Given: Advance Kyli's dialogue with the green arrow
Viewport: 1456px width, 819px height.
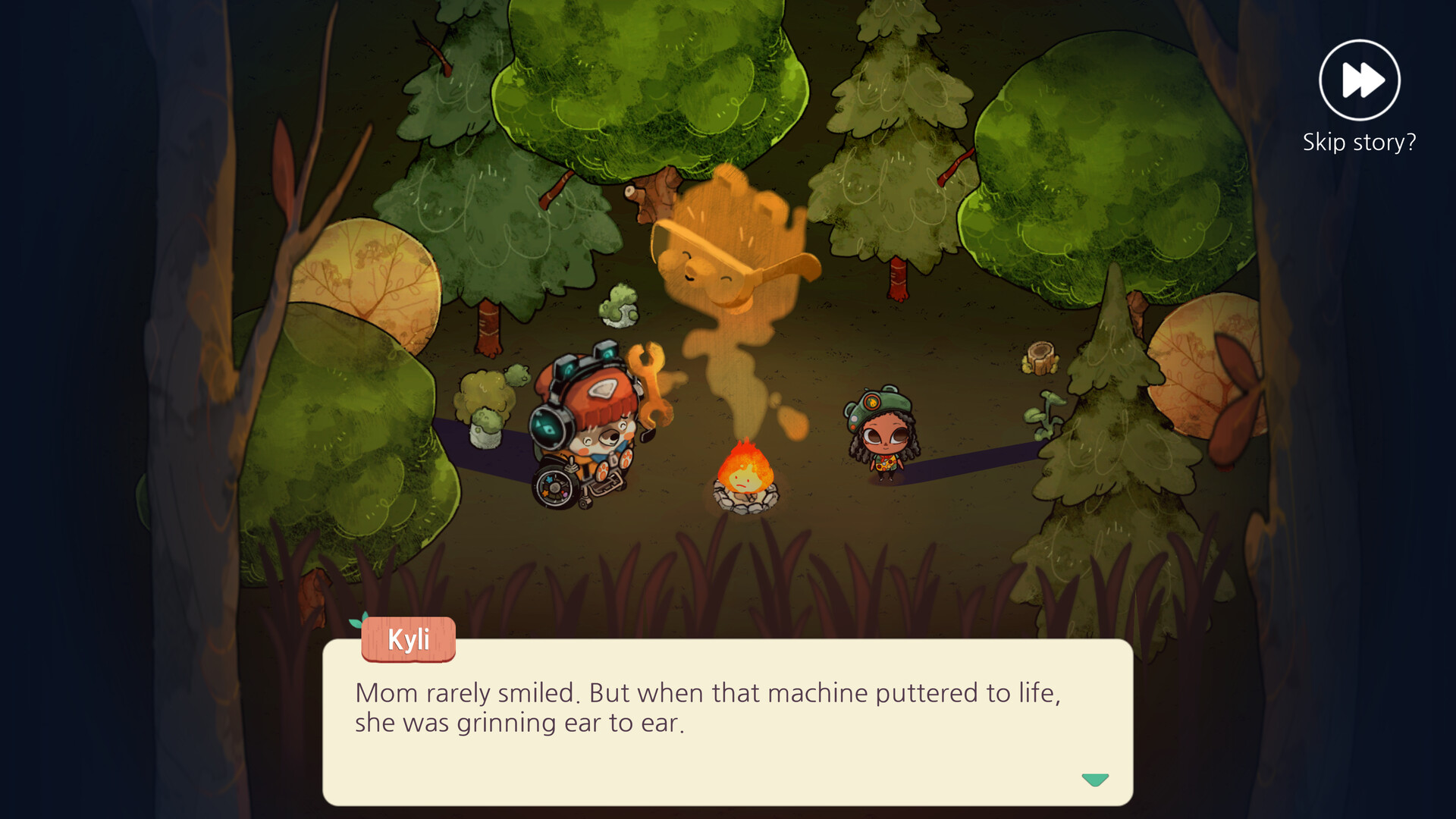Looking at the screenshot, I should (x=1094, y=780).
